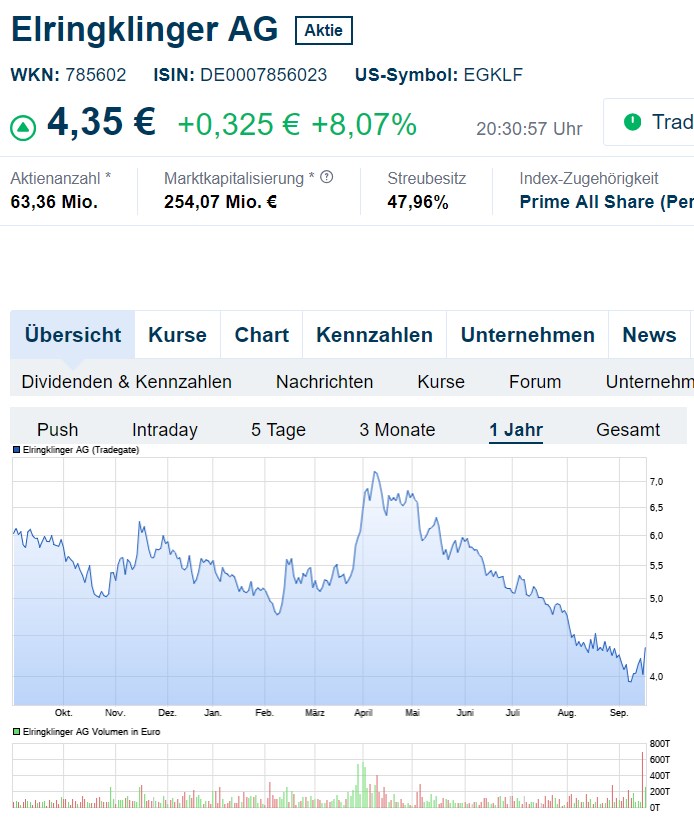Image resolution: width=694 pixels, height=826 pixels.
Task: Switch chart range to 5 Tage
Action: point(278,430)
